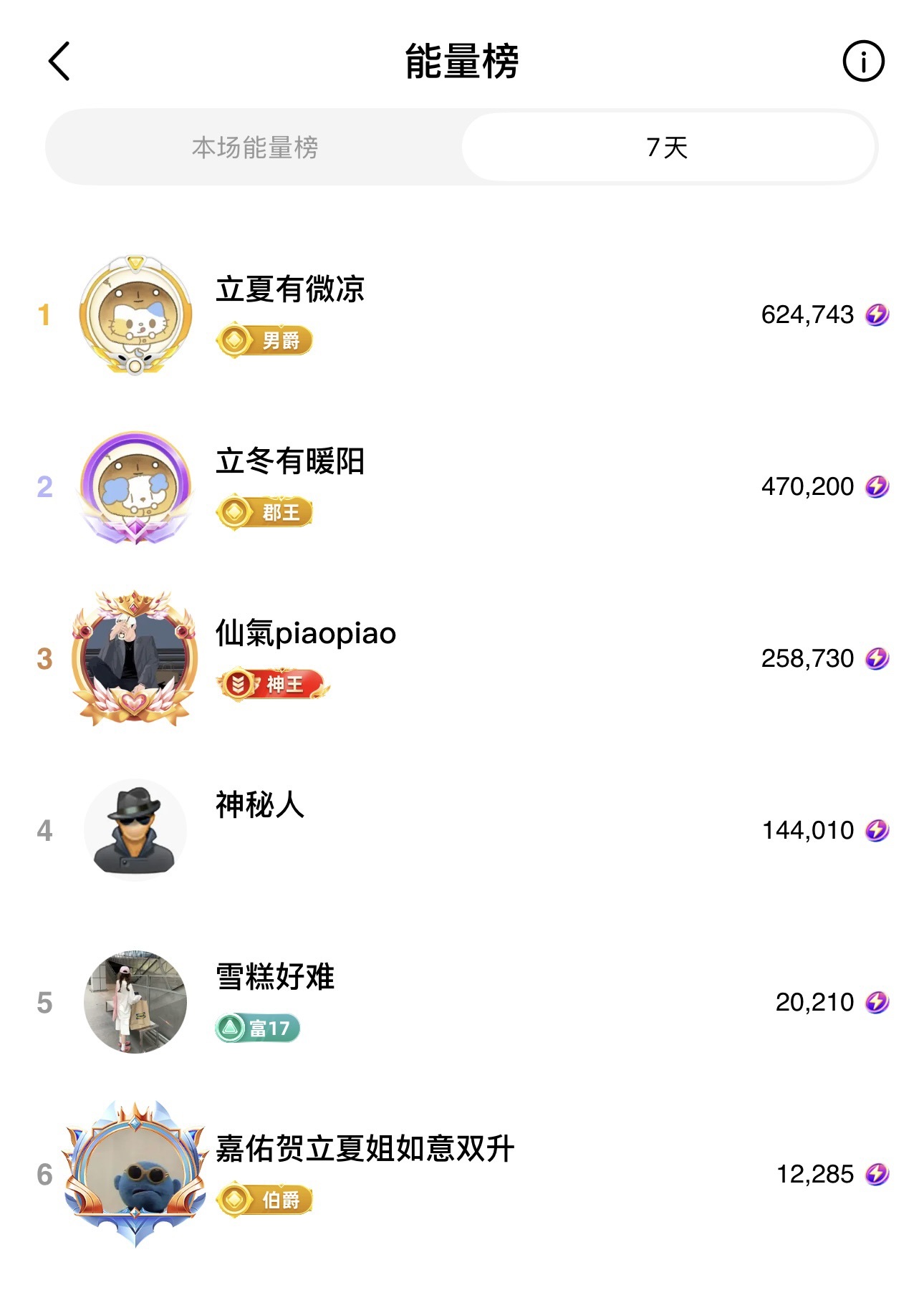Screen dimensions: 924x1295
Task: Tap the rank number 1 label
Action: (43, 315)
